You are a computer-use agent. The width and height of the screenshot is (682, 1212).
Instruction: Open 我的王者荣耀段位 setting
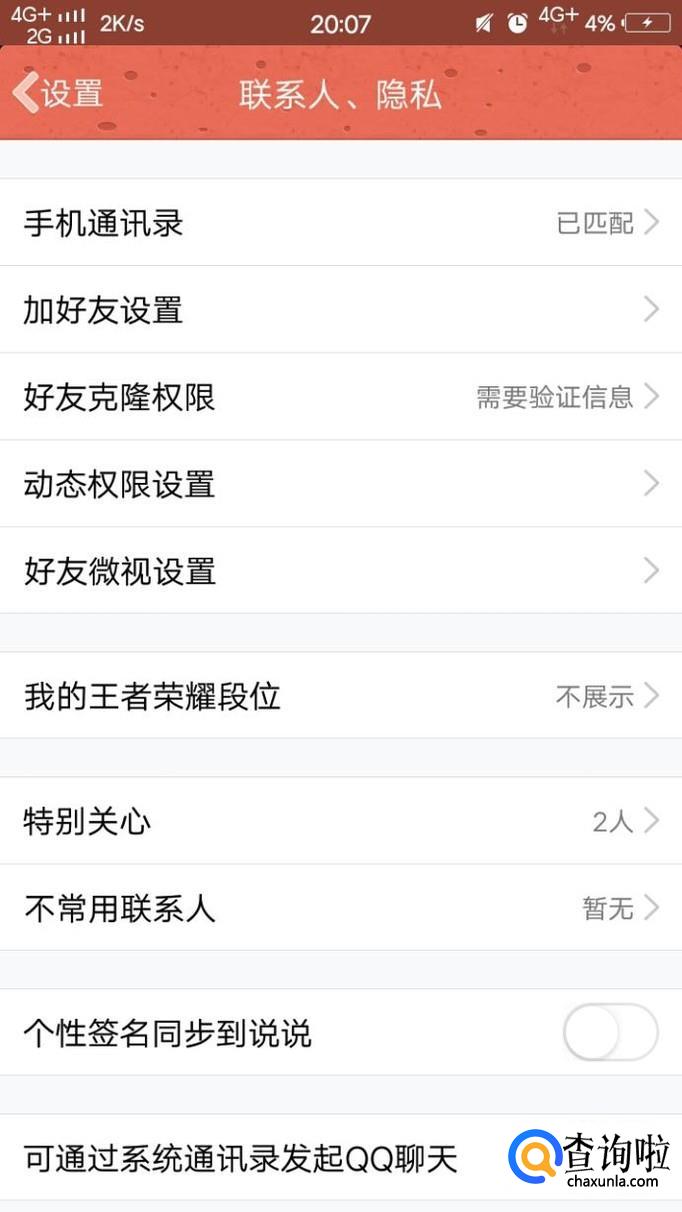pyautogui.click(x=340, y=696)
